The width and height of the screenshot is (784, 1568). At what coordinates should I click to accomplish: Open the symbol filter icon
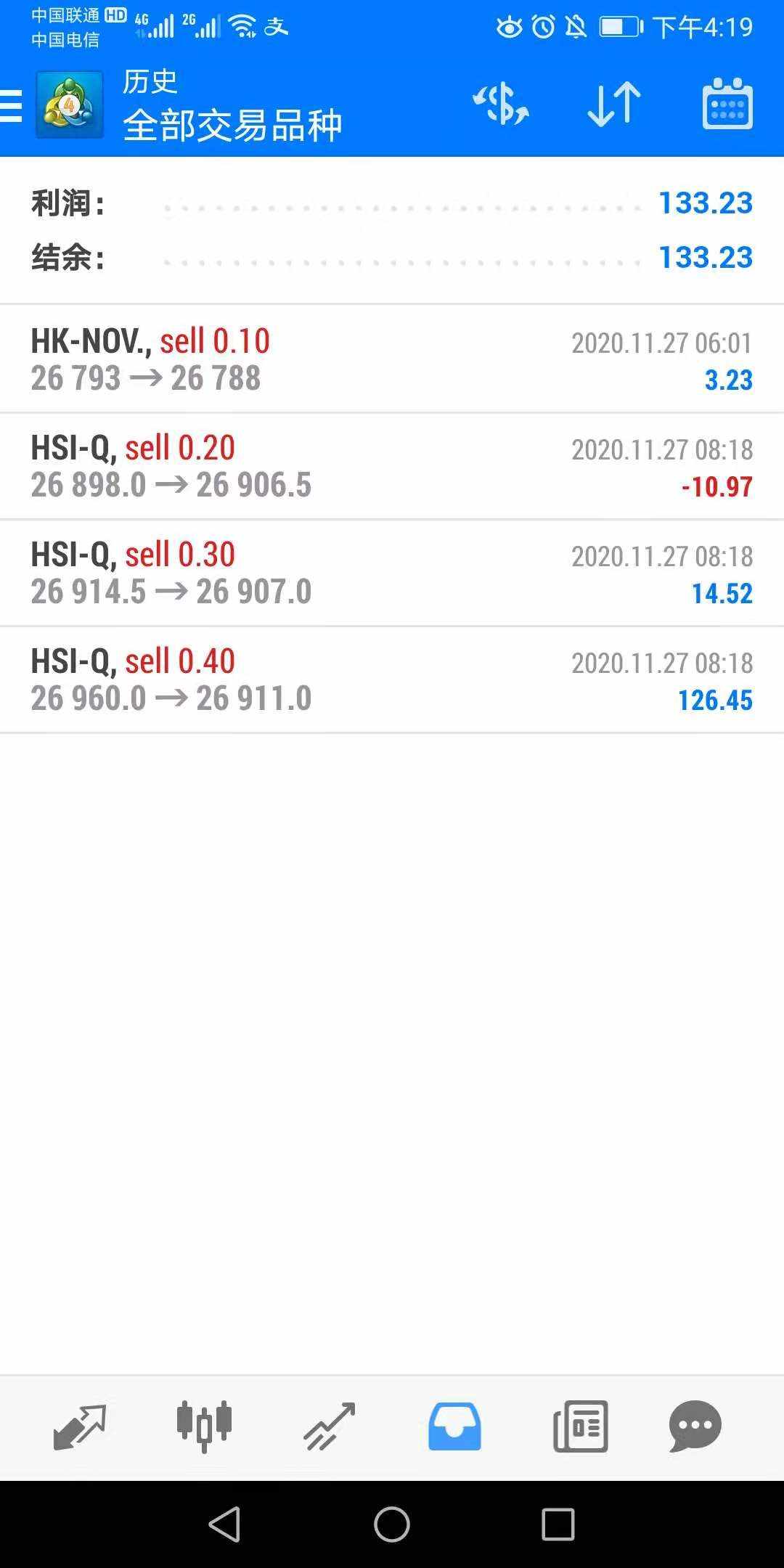click(501, 105)
